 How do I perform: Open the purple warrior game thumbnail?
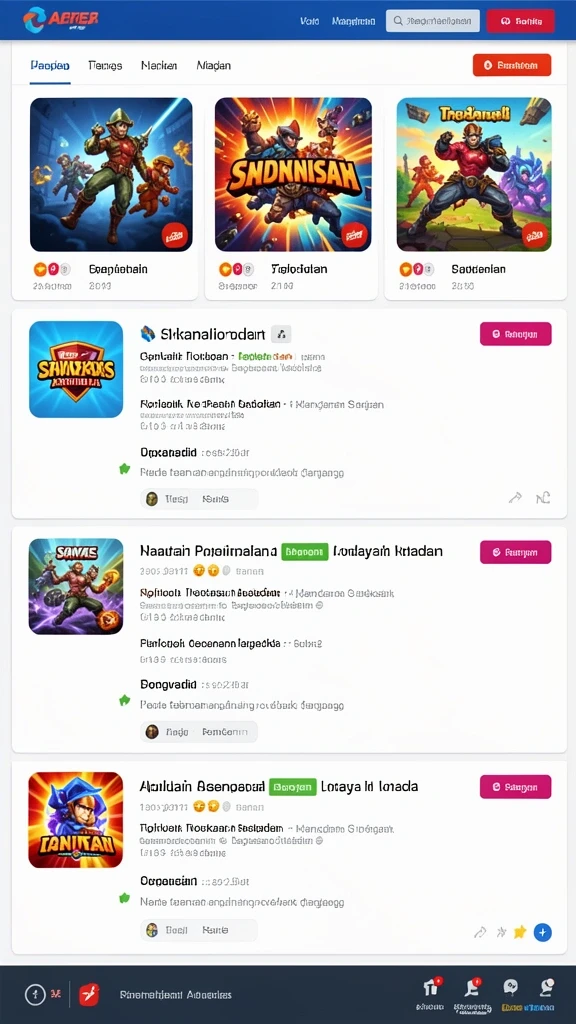pyautogui.click(x=76, y=586)
